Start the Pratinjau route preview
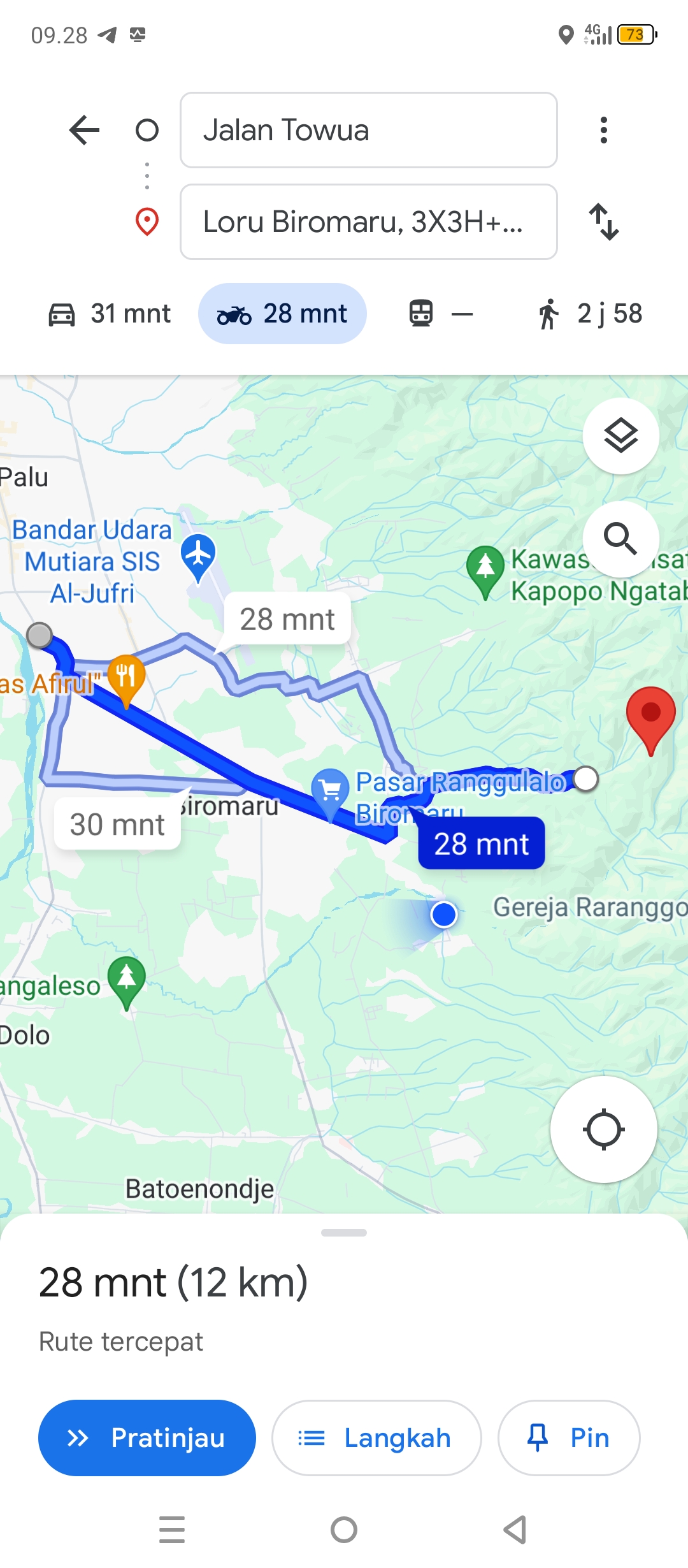The width and height of the screenshot is (688, 1568). (x=147, y=1438)
